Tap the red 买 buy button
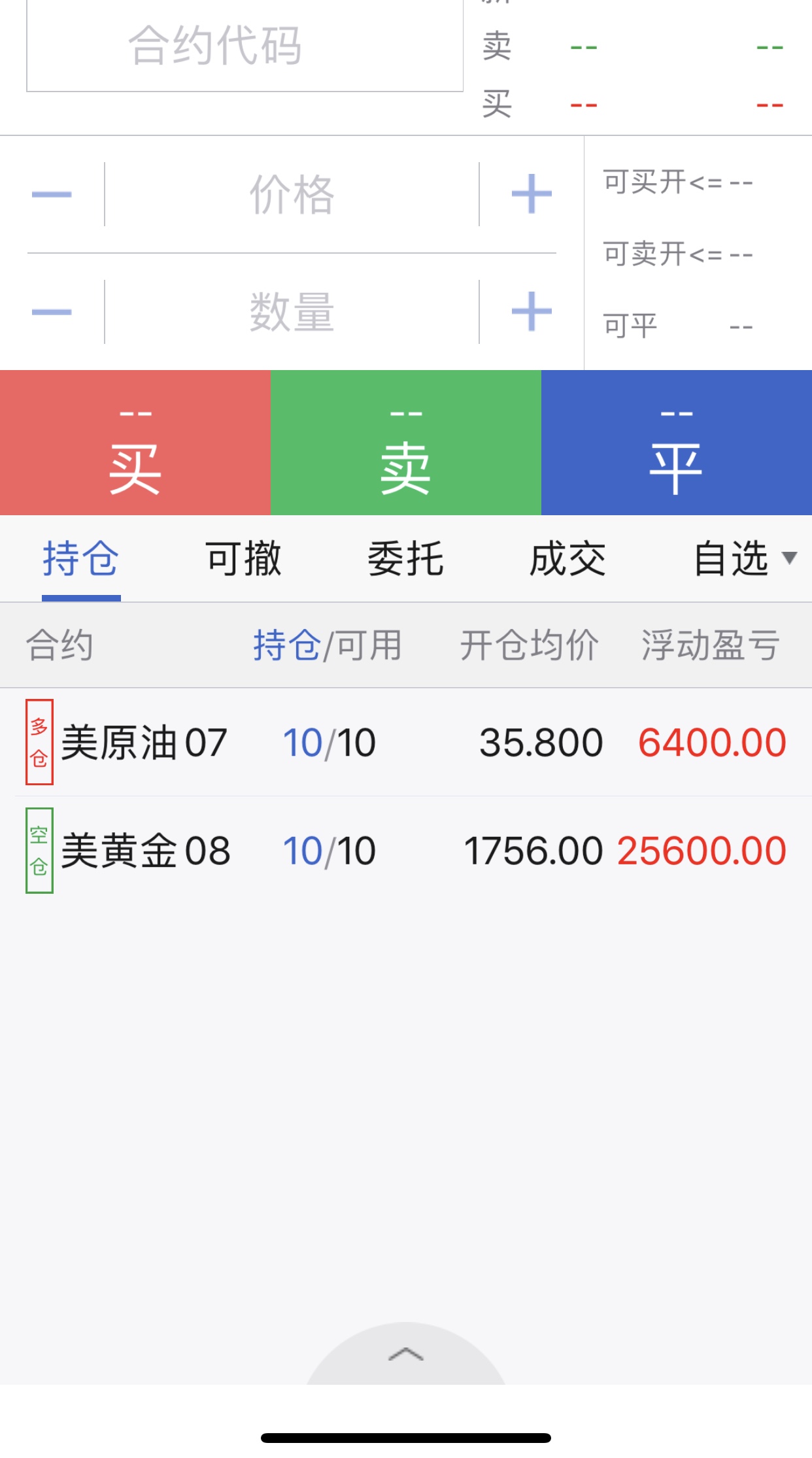 (135, 443)
